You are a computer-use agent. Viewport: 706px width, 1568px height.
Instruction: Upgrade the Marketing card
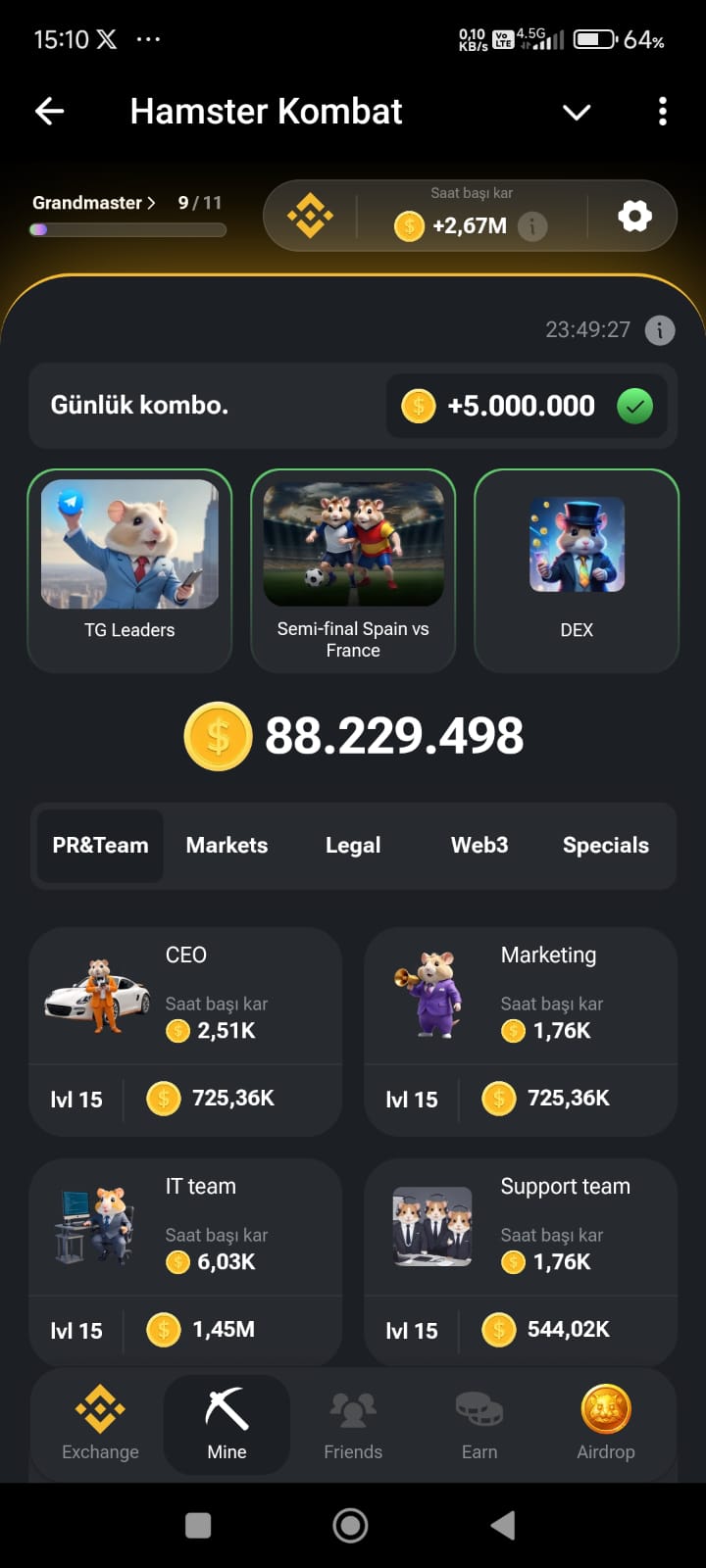click(x=521, y=1031)
